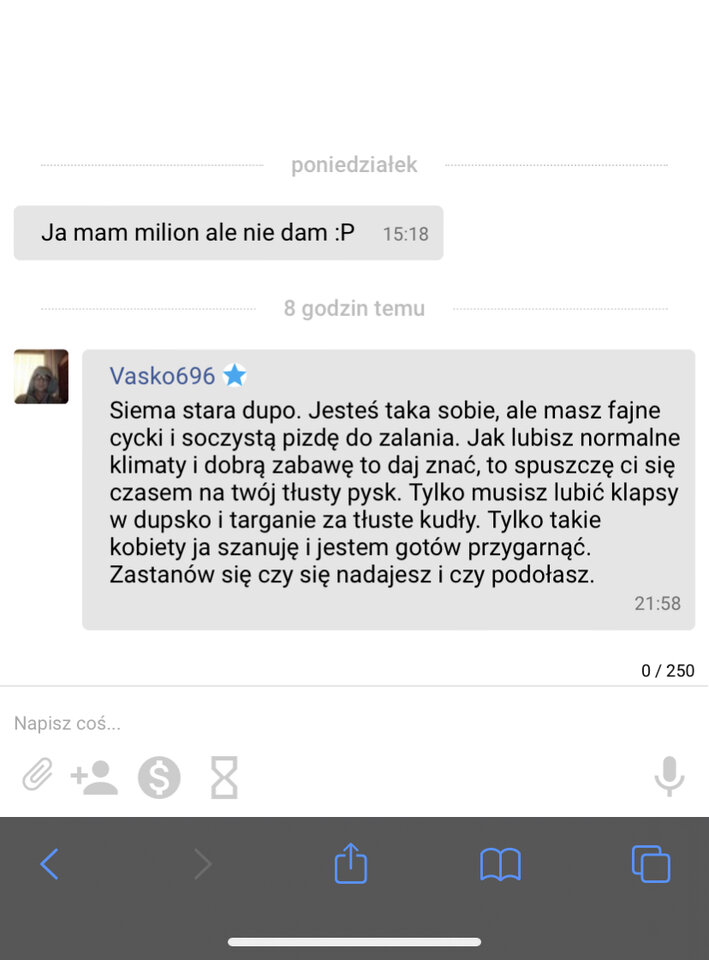The width and height of the screenshot is (709, 960).
Task: Open the hourglass timer icon
Action: pos(224,777)
